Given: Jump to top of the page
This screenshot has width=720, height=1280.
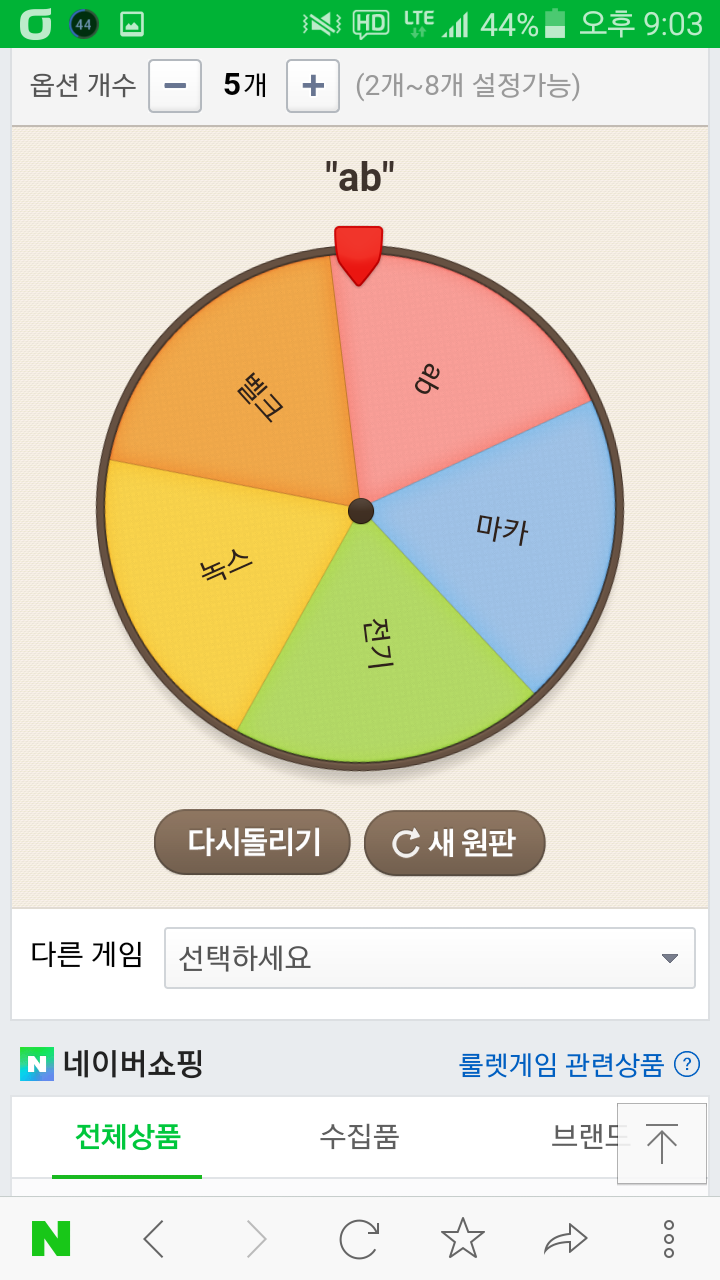Looking at the screenshot, I should (x=661, y=1143).
